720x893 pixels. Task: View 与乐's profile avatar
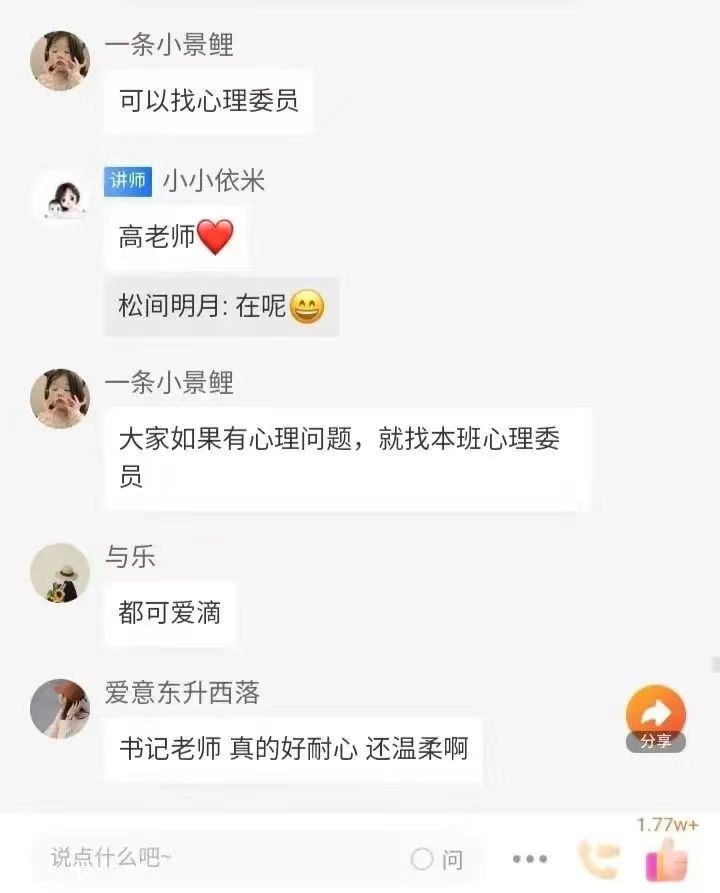point(60,573)
